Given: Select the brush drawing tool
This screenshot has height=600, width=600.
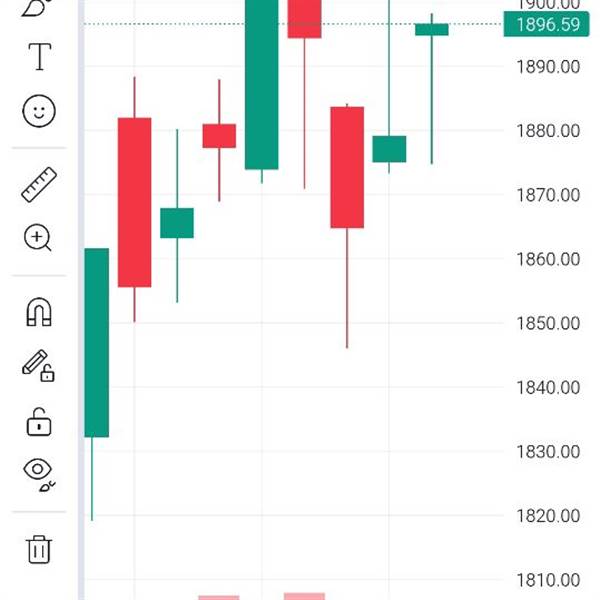Looking at the screenshot, I should (x=38, y=8).
